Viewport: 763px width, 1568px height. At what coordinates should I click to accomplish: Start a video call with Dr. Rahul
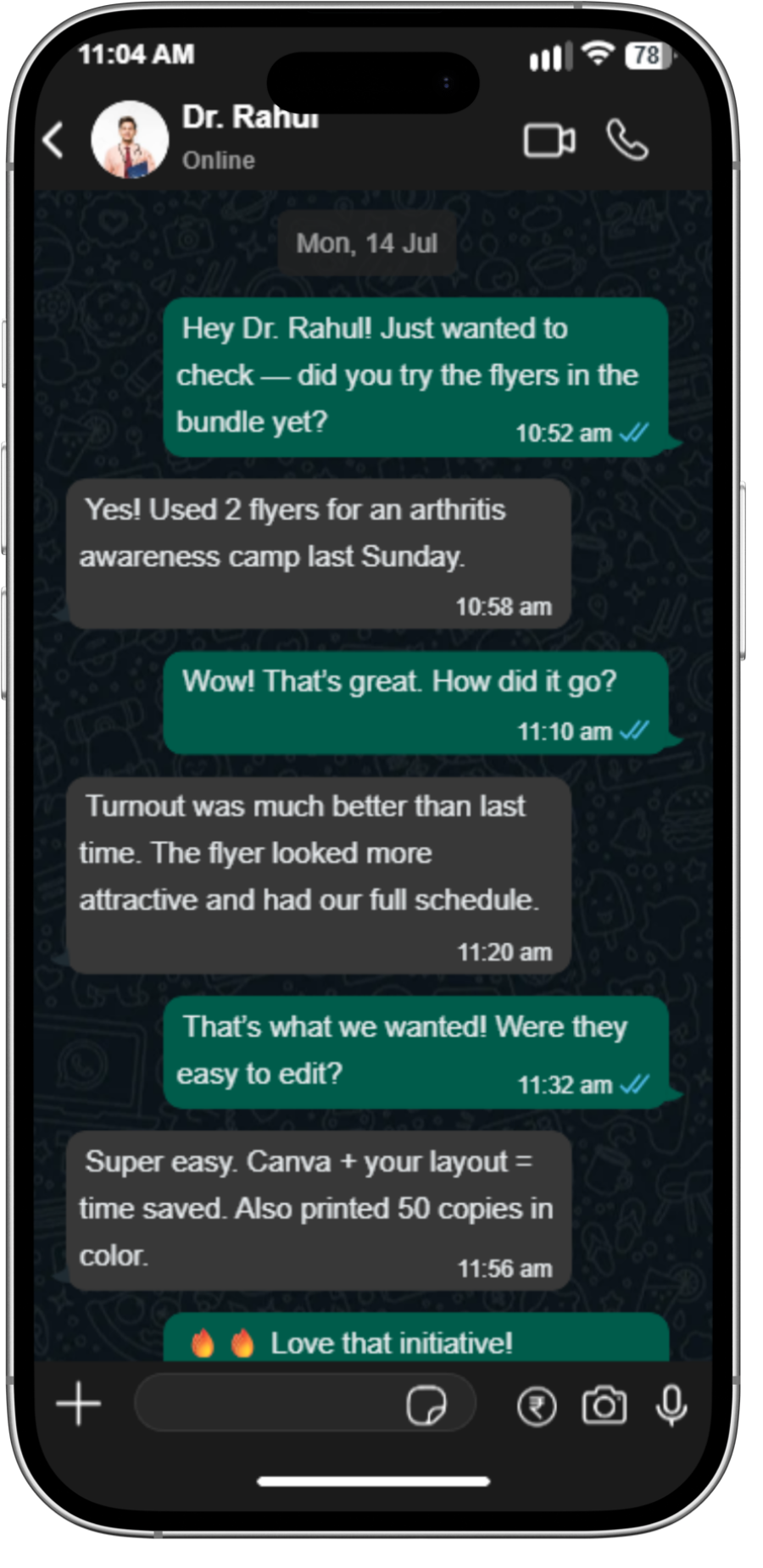[x=549, y=141]
